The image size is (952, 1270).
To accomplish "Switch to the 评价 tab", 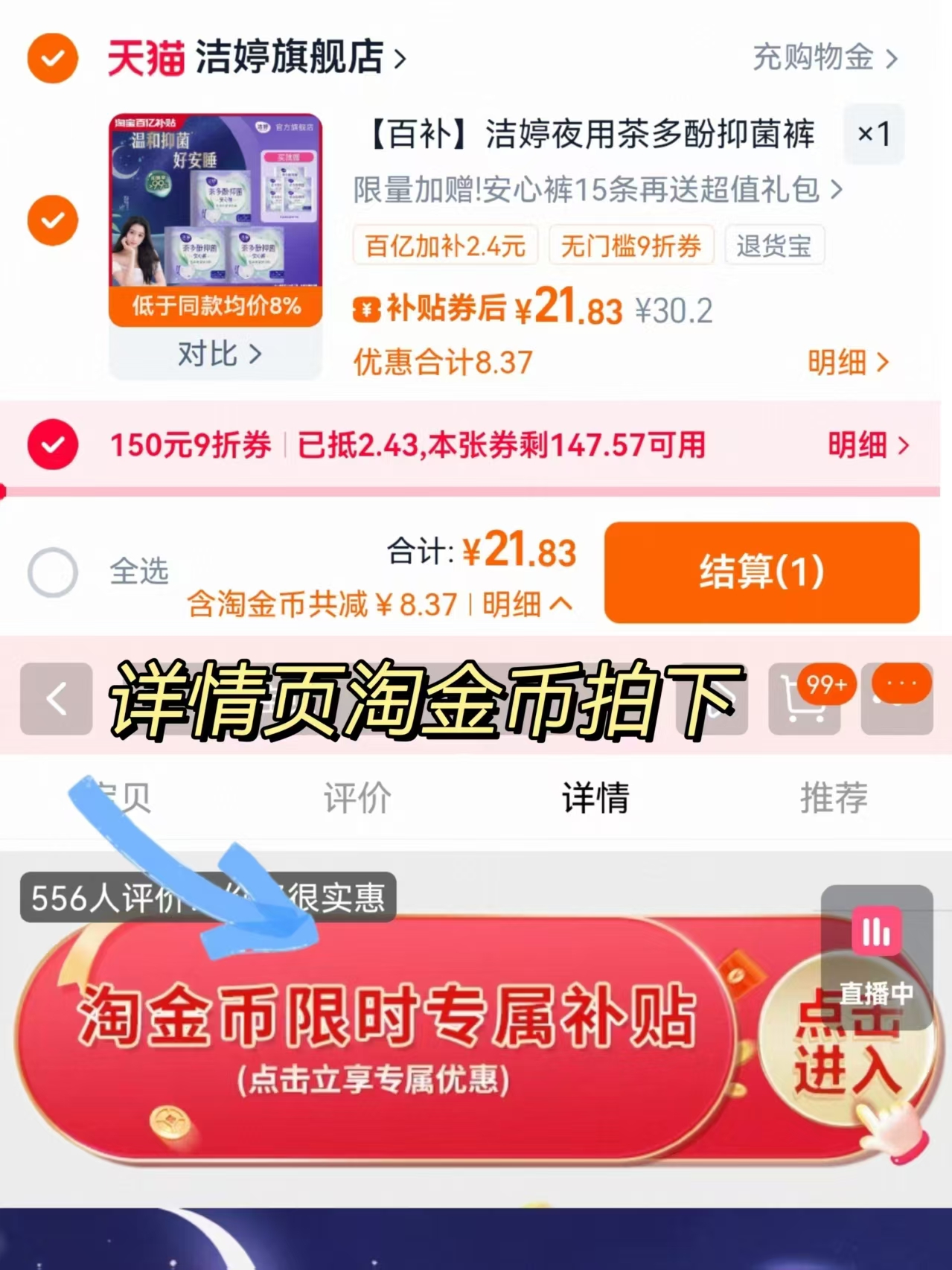I will 356,797.
